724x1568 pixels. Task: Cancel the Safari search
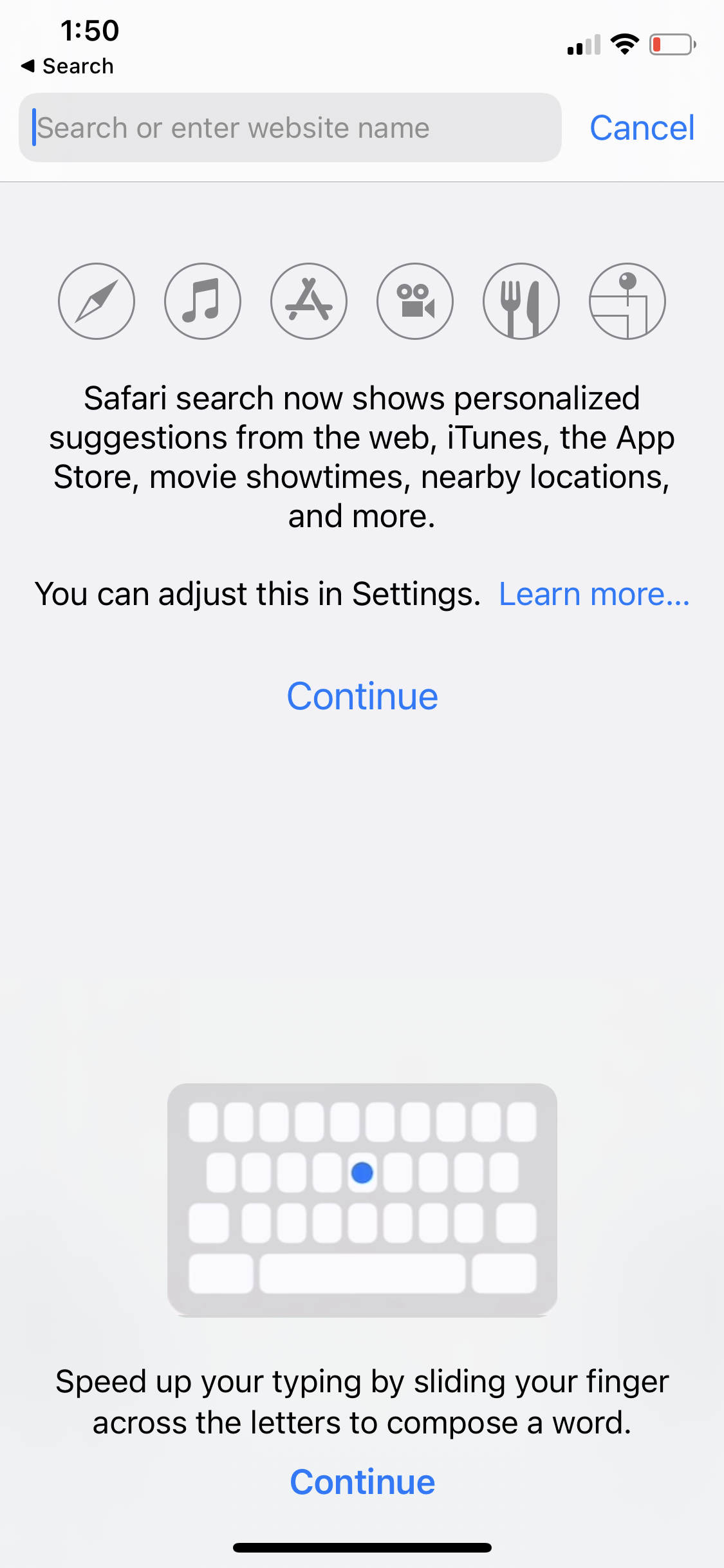[642, 127]
